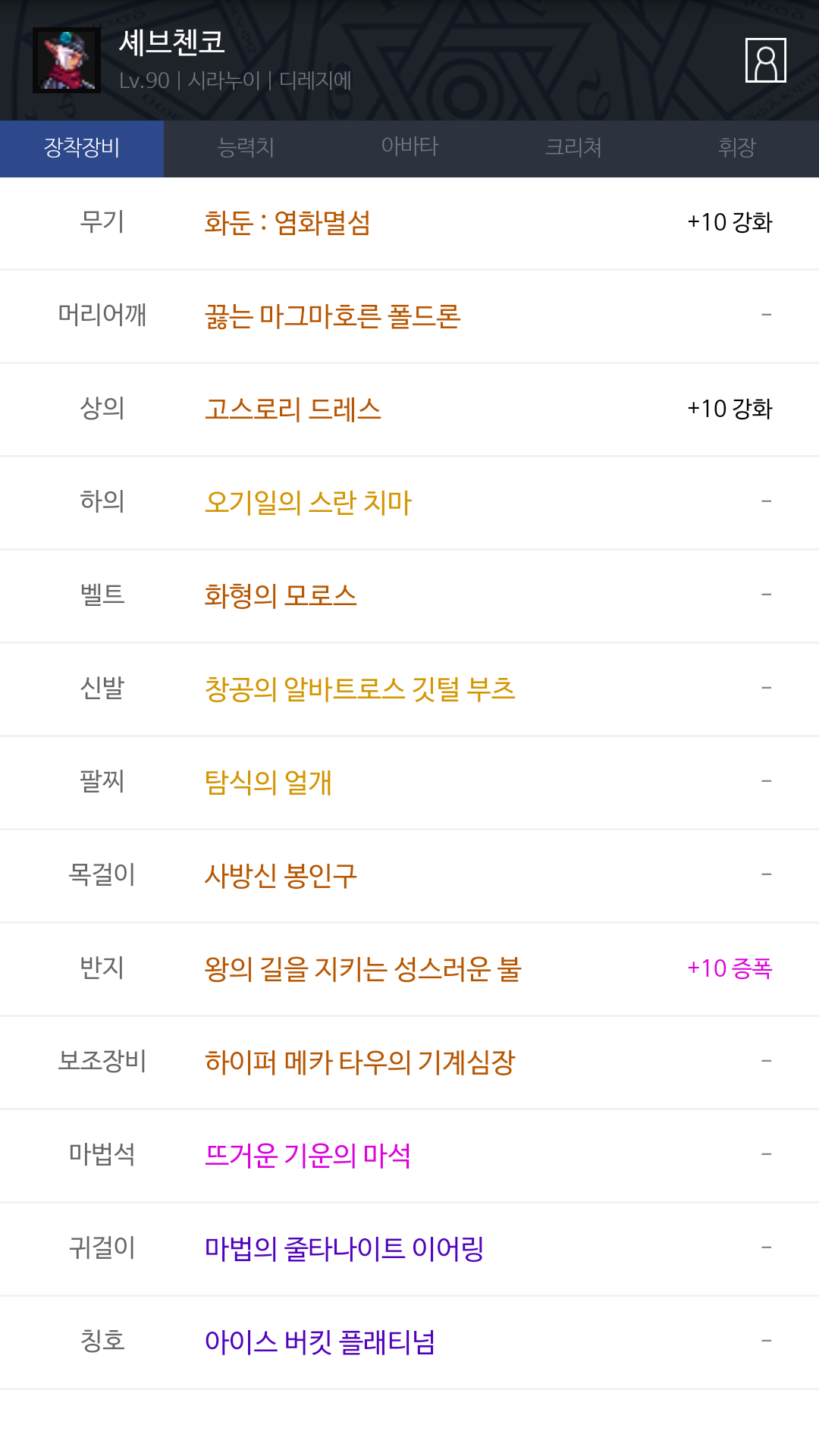The height and width of the screenshot is (1456, 819).
Task: View 창공의 알바트로스 깃털 부츠
Action: point(409,689)
